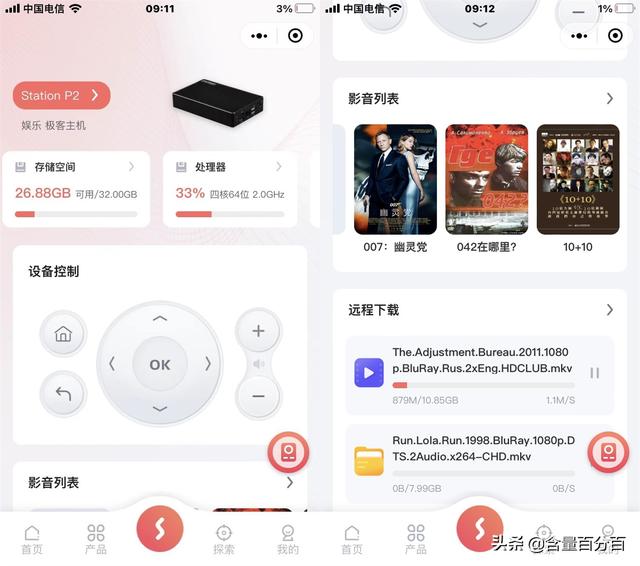Tap the remote's home button
The height and width of the screenshot is (566, 640).
63,334
